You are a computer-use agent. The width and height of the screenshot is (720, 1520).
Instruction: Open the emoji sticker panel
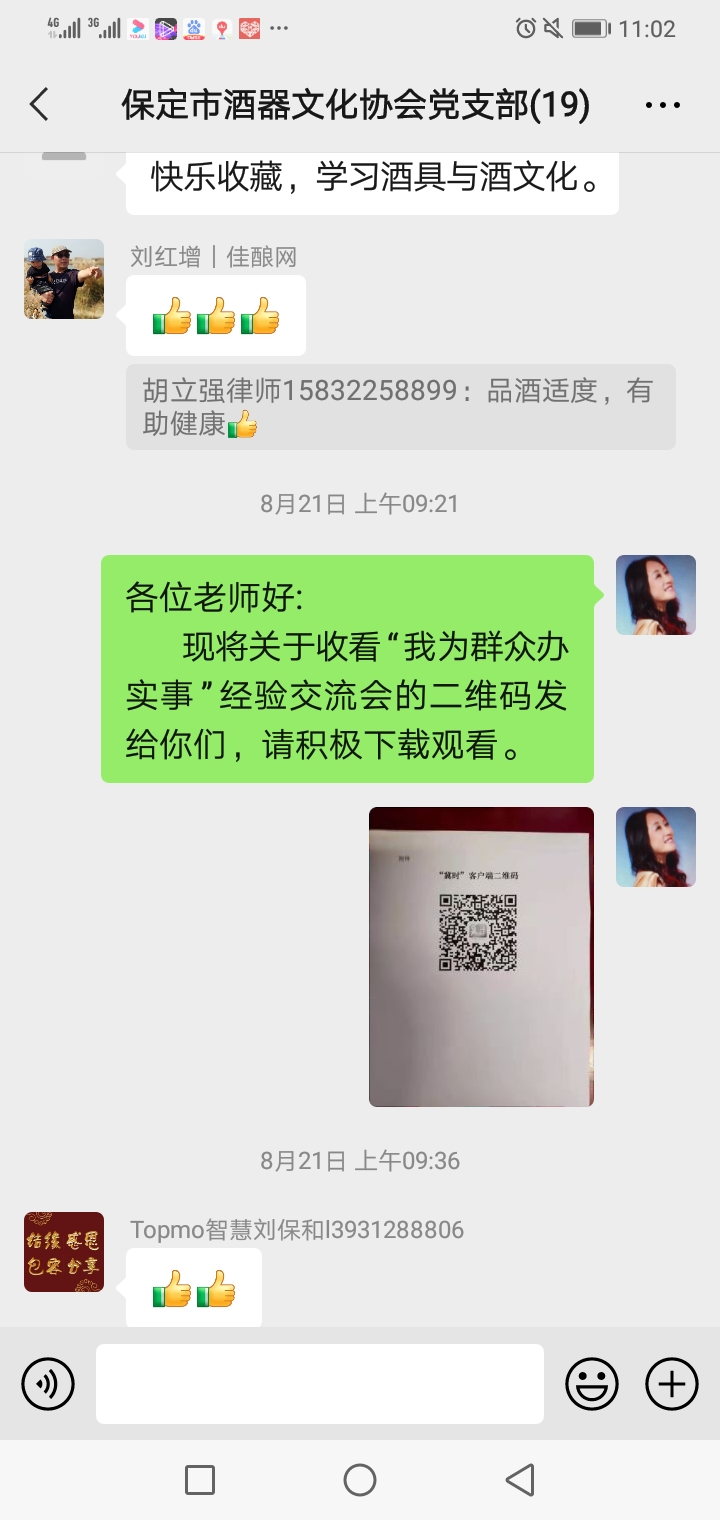(591, 1384)
